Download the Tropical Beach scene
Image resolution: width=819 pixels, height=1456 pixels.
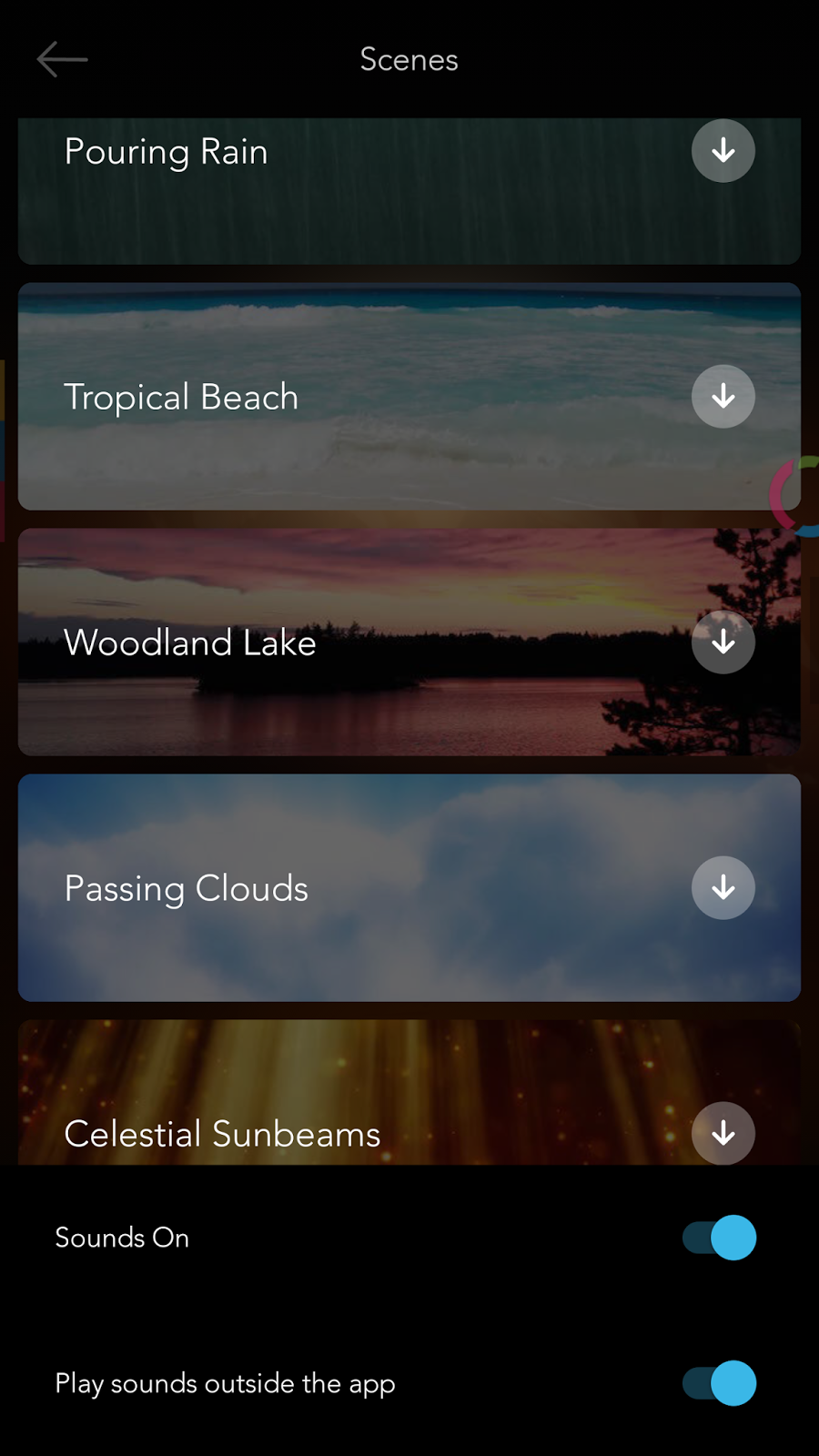point(723,397)
